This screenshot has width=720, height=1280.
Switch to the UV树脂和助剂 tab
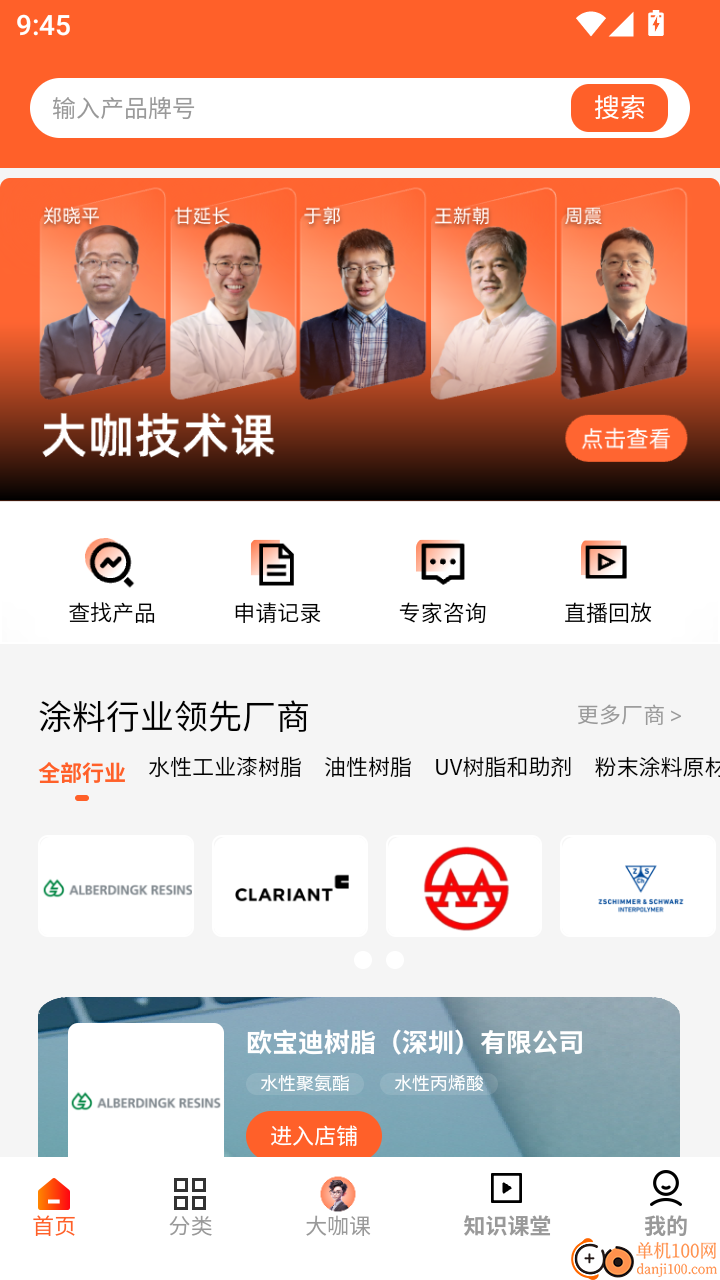pos(503,767)
